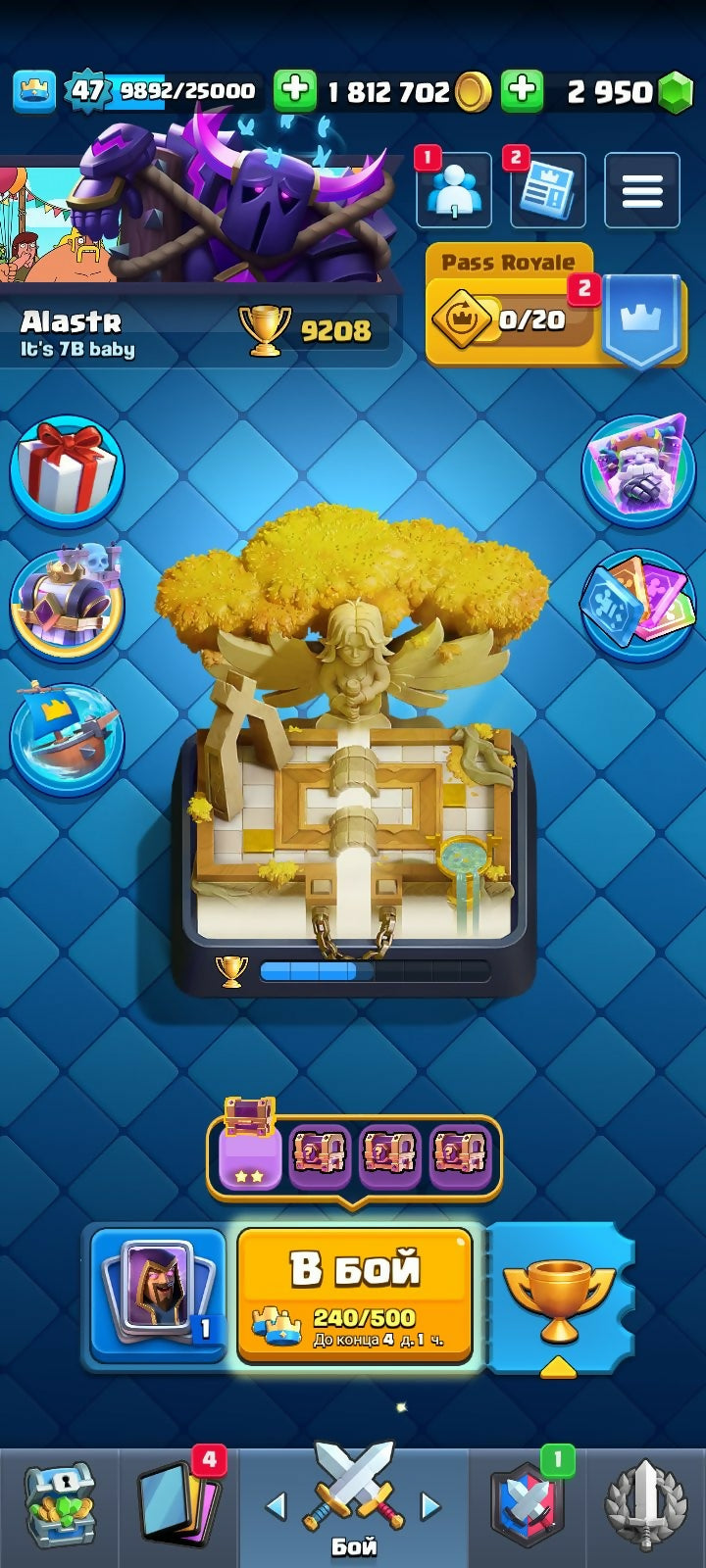Open the news feed icon
This screenshot has width=706, height=1568.
point(547,190)
